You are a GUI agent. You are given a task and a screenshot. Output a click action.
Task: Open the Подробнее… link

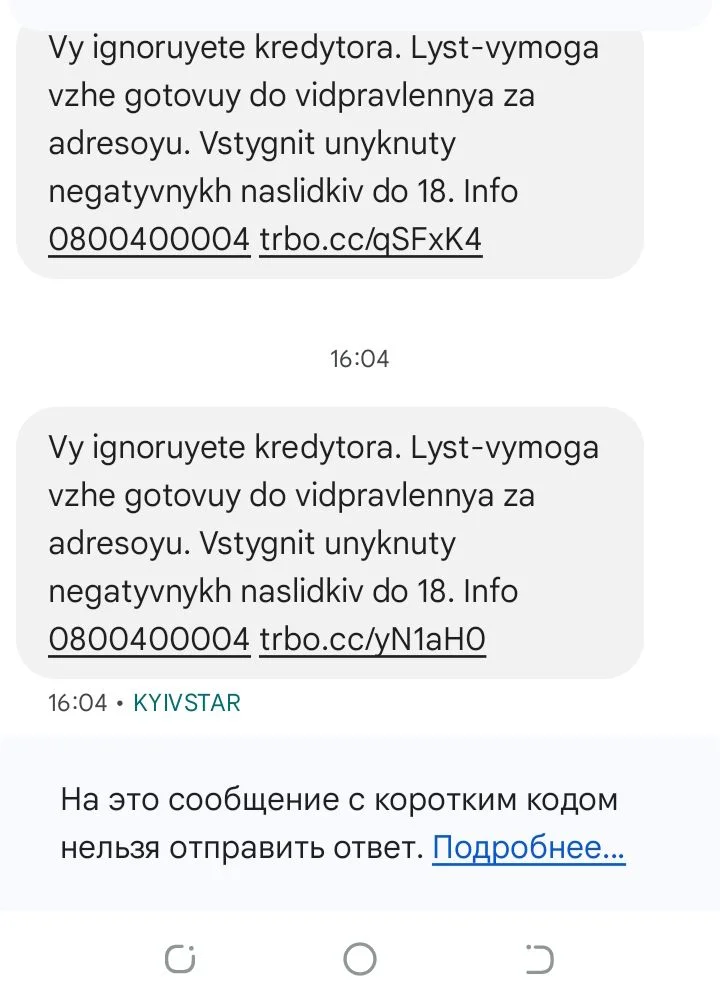[528, 849]
